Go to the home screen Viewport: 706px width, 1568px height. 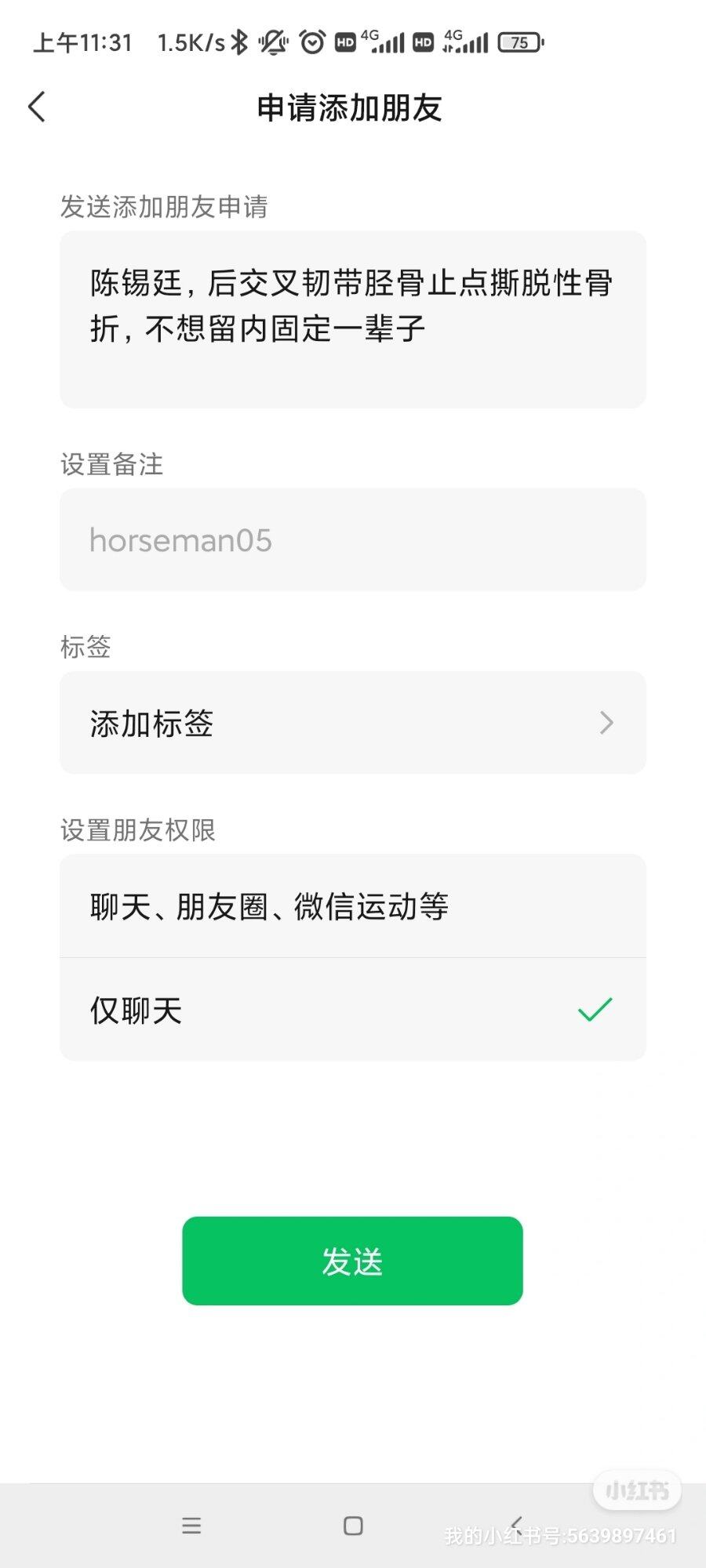[x=353, y=1525]
